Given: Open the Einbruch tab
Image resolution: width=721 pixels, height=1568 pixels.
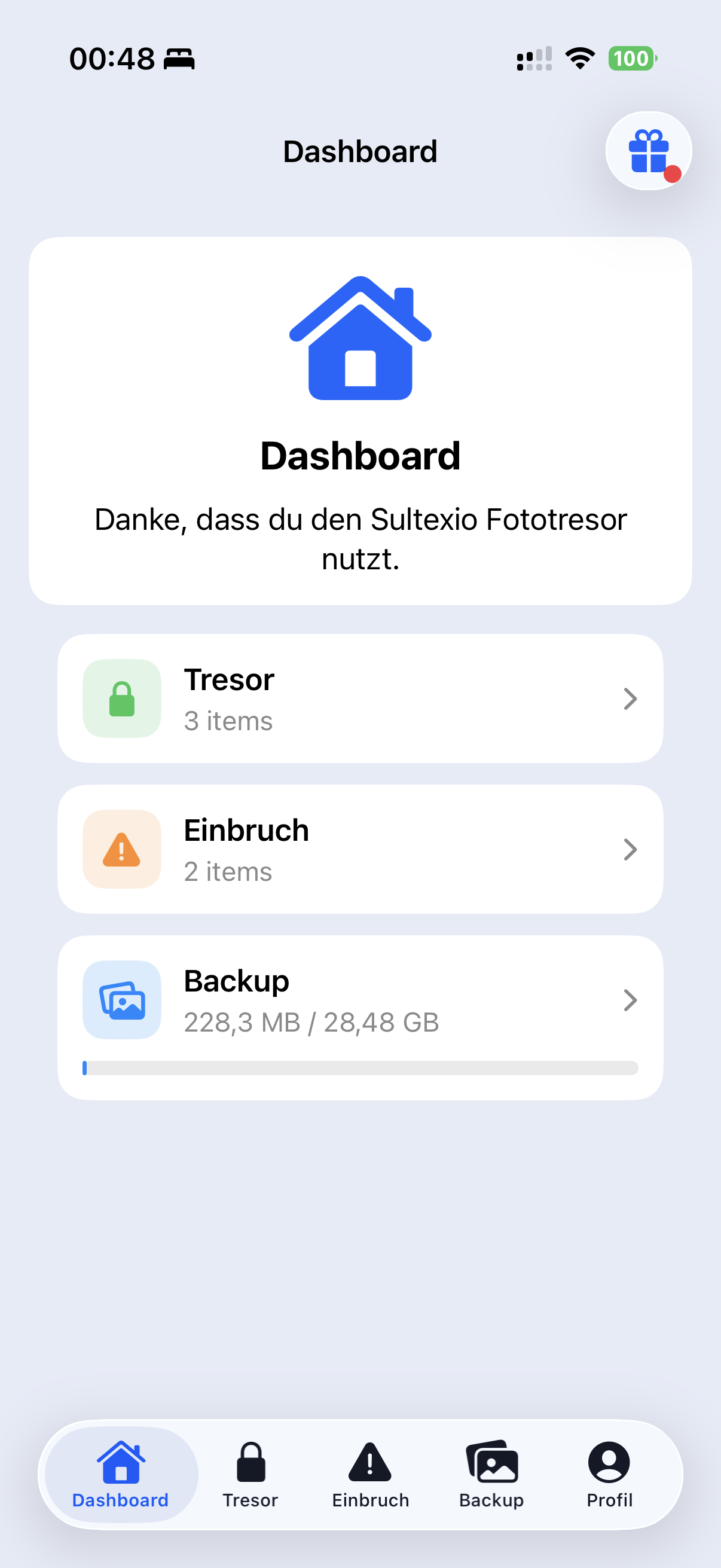Looking at the screenshot, I should click(x=370, y=1479).
